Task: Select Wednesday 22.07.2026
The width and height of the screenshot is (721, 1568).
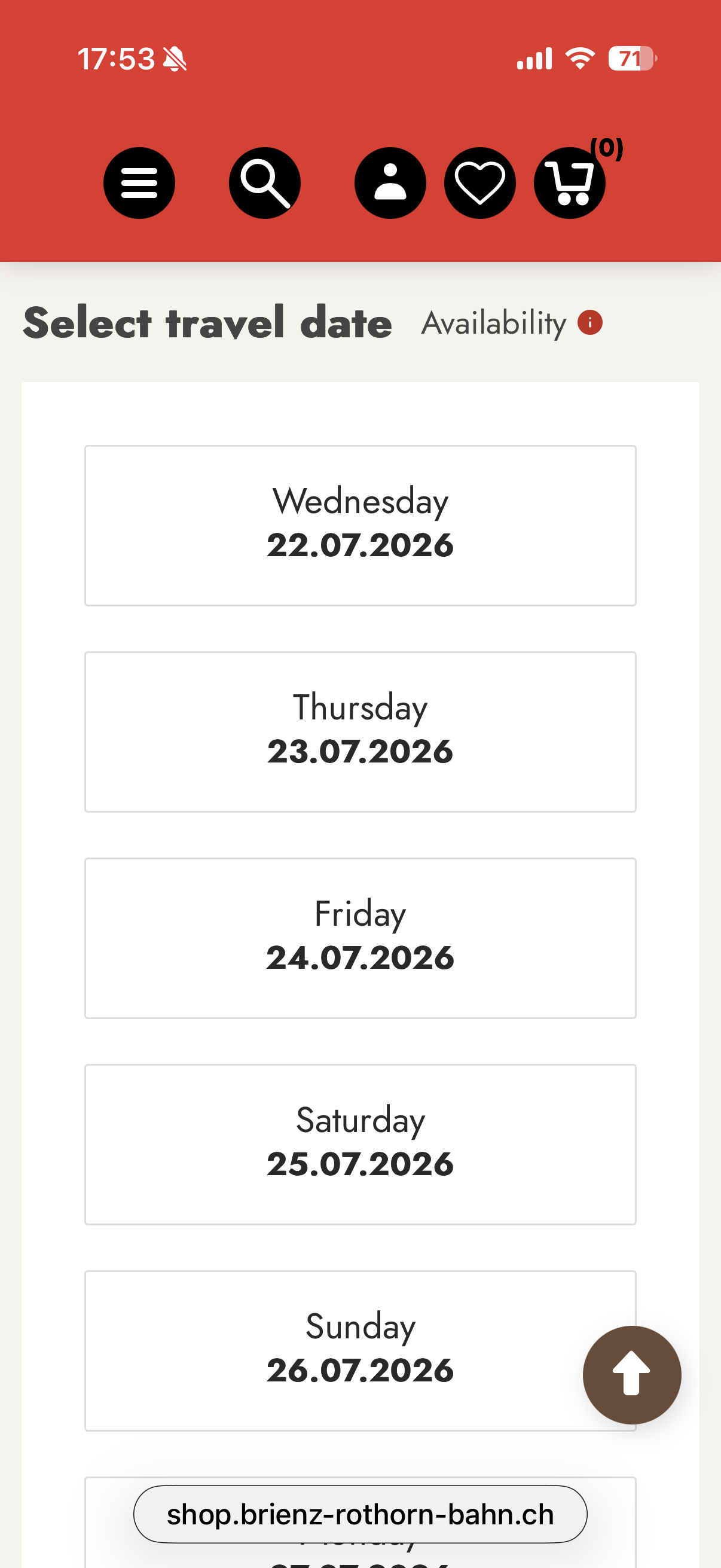Action: pos(360,524)
